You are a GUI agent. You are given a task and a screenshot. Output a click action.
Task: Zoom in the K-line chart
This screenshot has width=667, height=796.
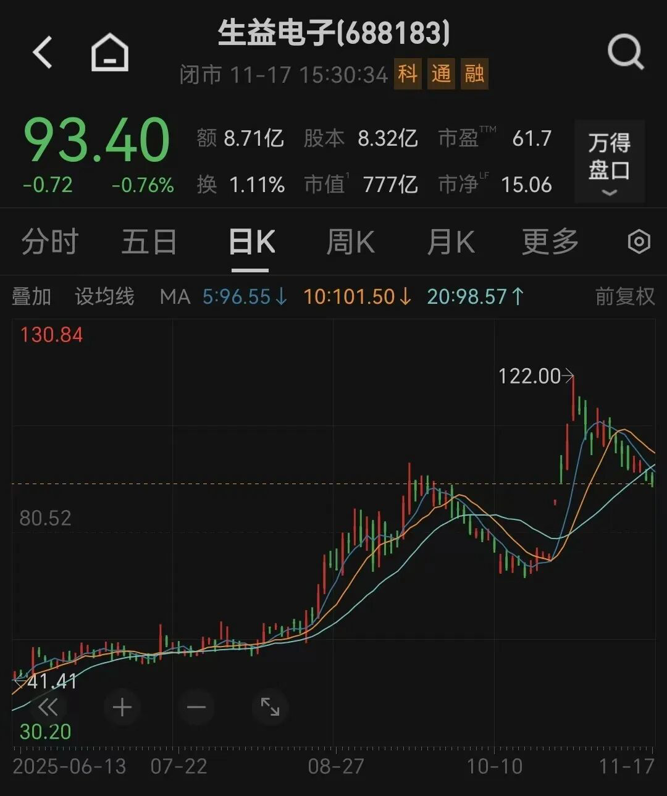122,707
